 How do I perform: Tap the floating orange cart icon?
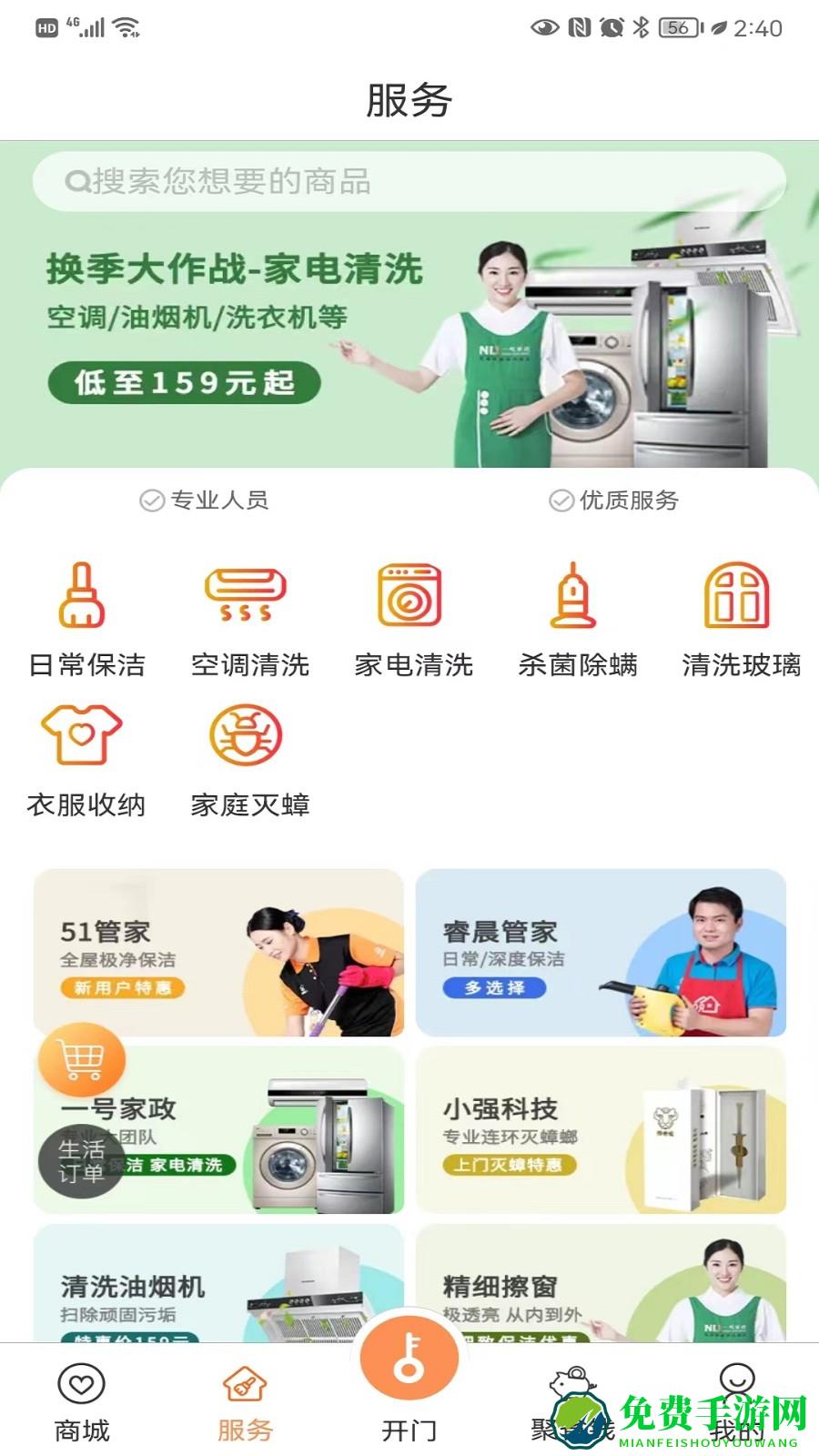click(x=80, y=1058)
